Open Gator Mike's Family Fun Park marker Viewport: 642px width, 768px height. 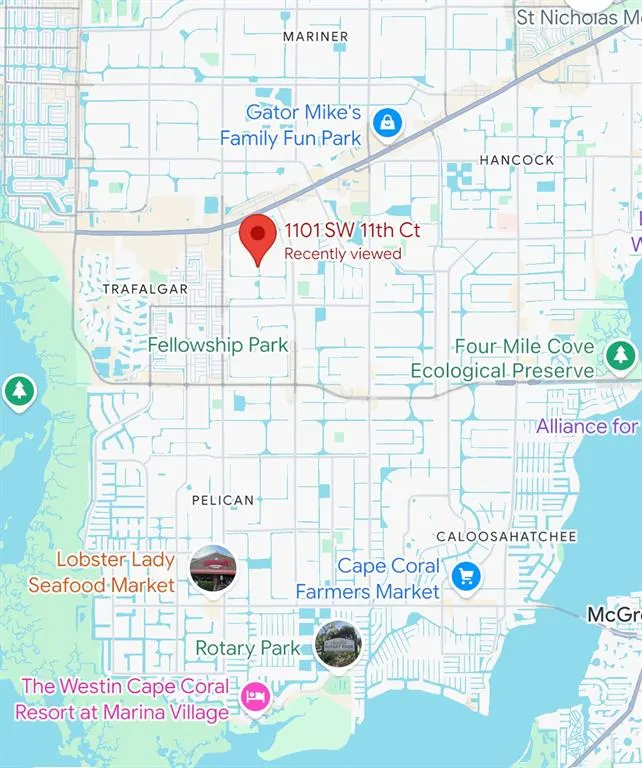click(386, 124)
